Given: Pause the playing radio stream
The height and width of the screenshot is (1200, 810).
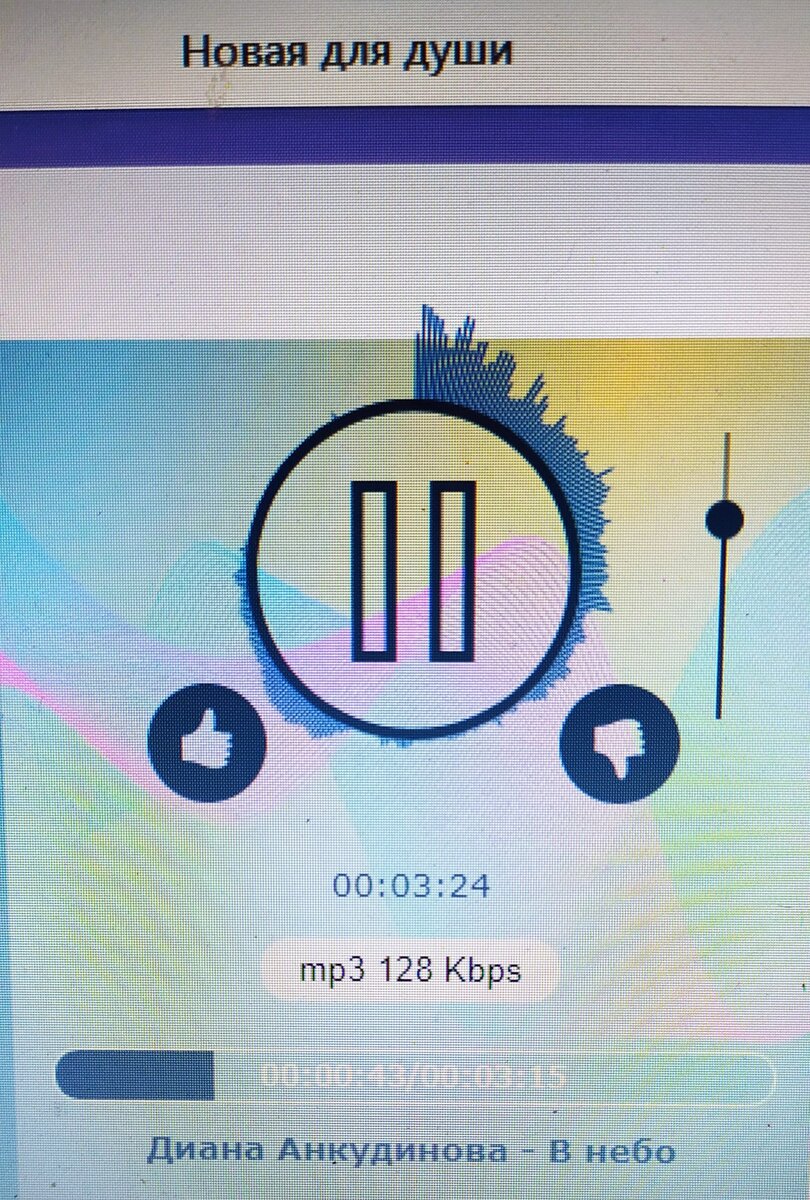Looking at the screenshot, I should pos(412,571).
